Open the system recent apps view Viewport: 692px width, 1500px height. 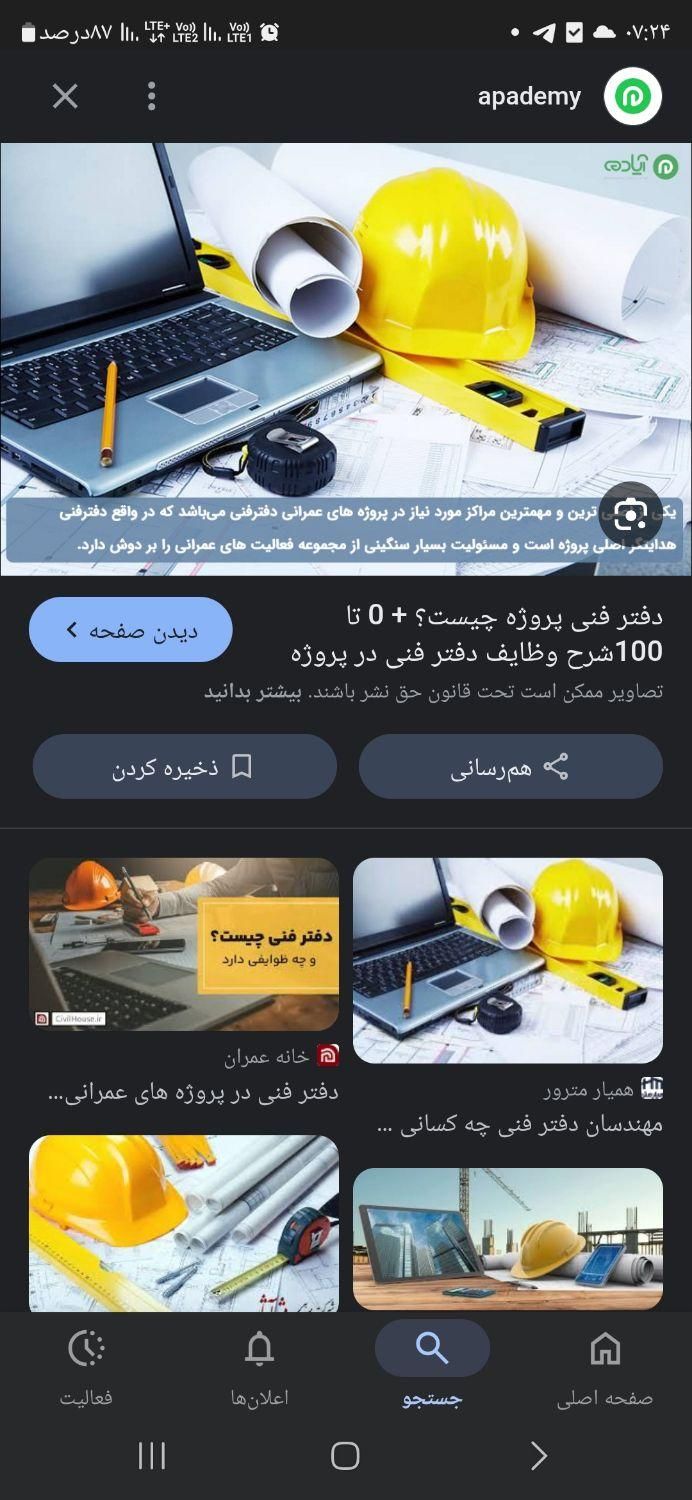click(151, 1456)
